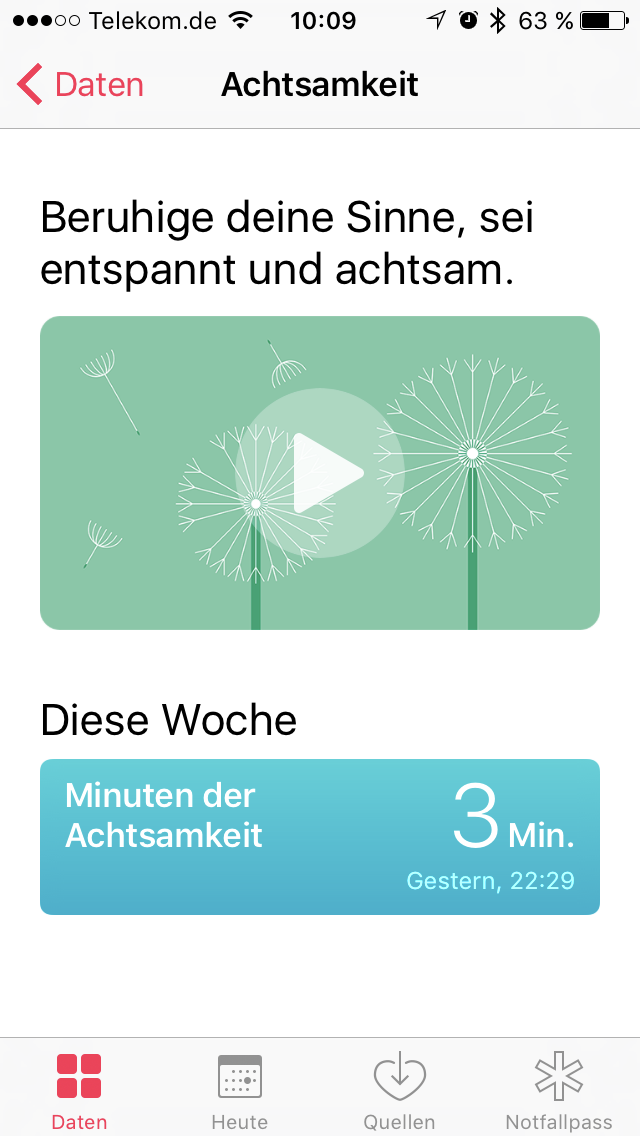Show the Notfallpass tab

coord(559,1090)
